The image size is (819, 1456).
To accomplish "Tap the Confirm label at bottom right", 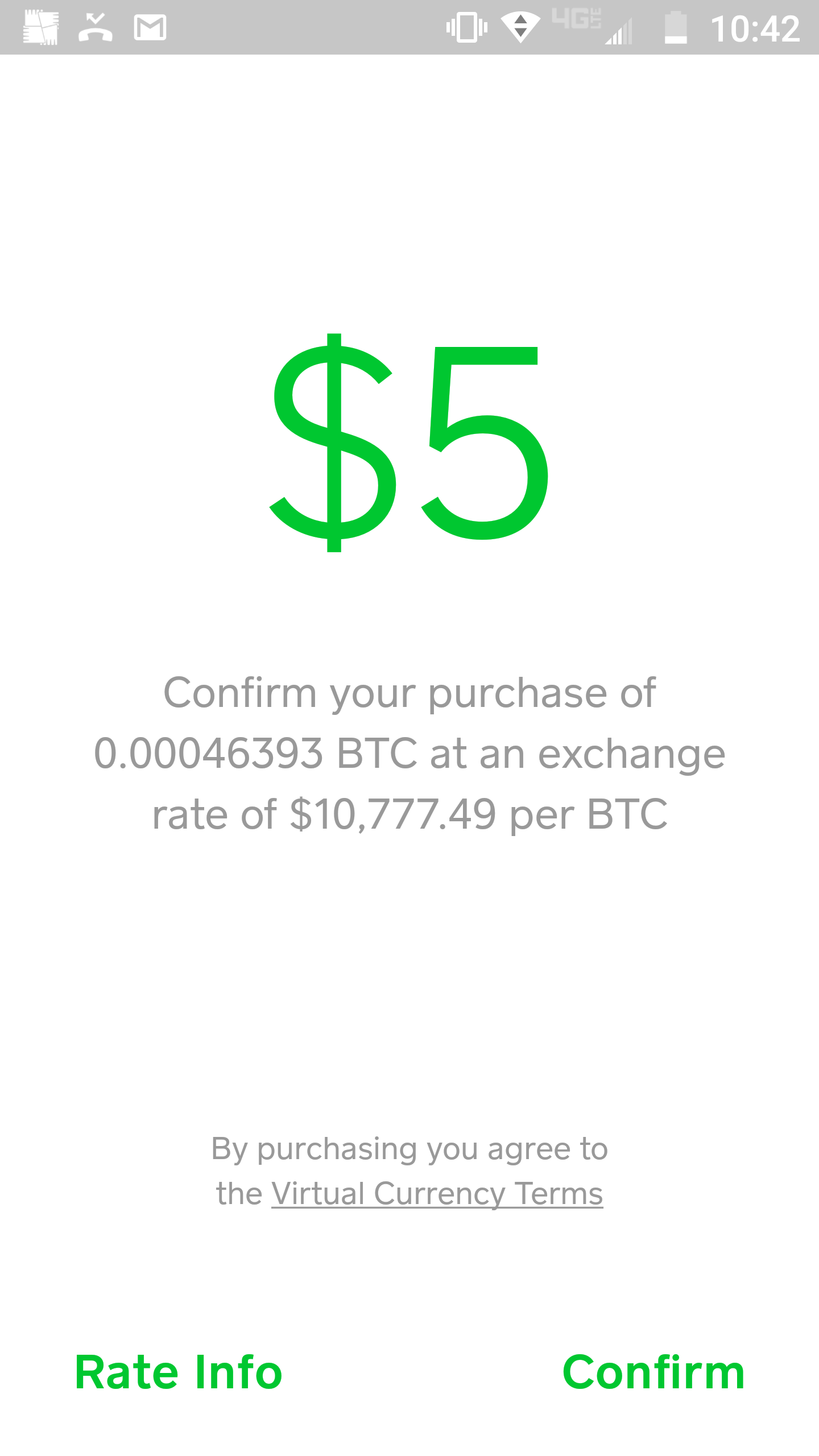I will tap(653, 1371).
